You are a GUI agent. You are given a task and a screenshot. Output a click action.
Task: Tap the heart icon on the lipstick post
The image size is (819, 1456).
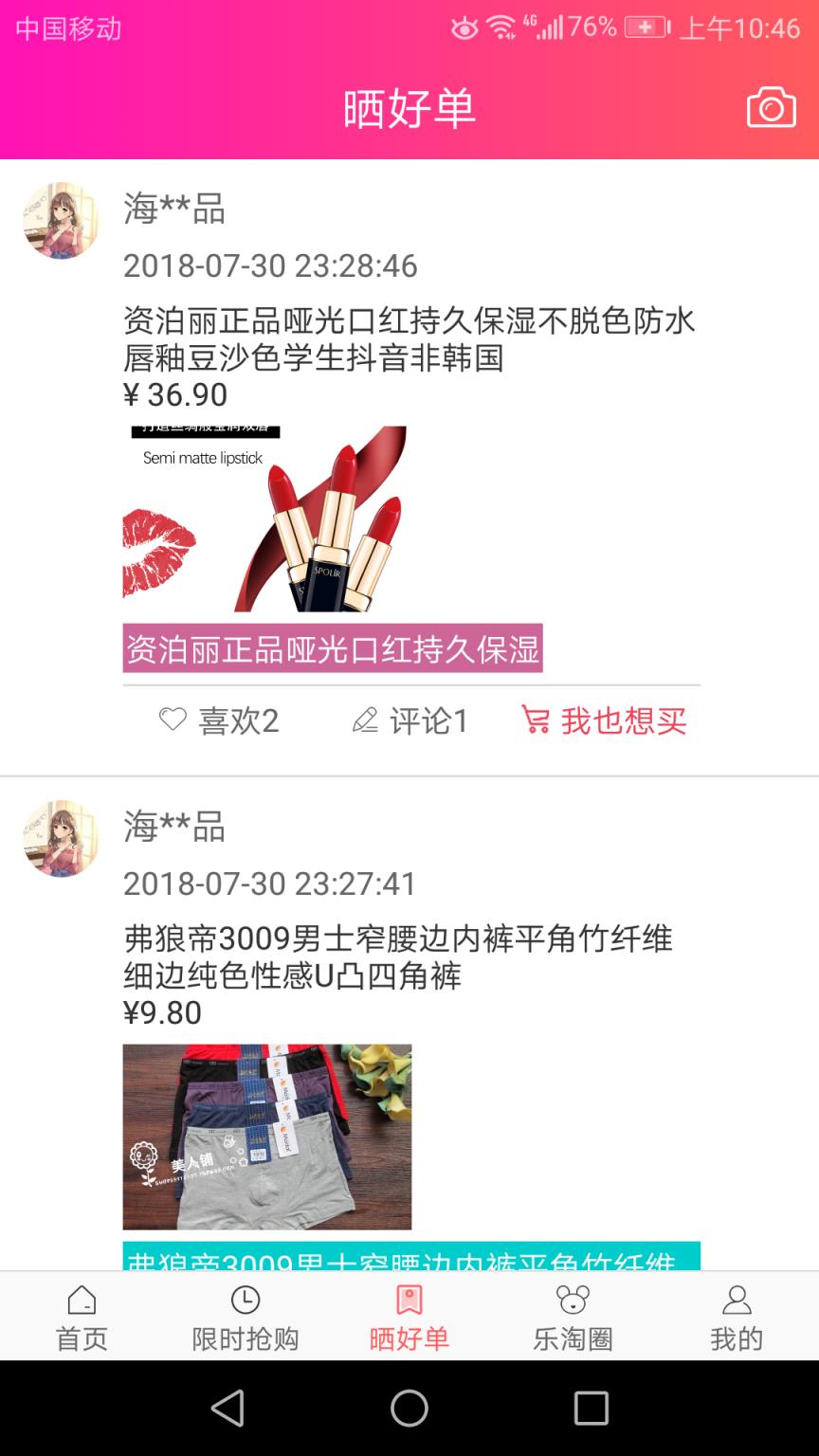coord(173,720)
